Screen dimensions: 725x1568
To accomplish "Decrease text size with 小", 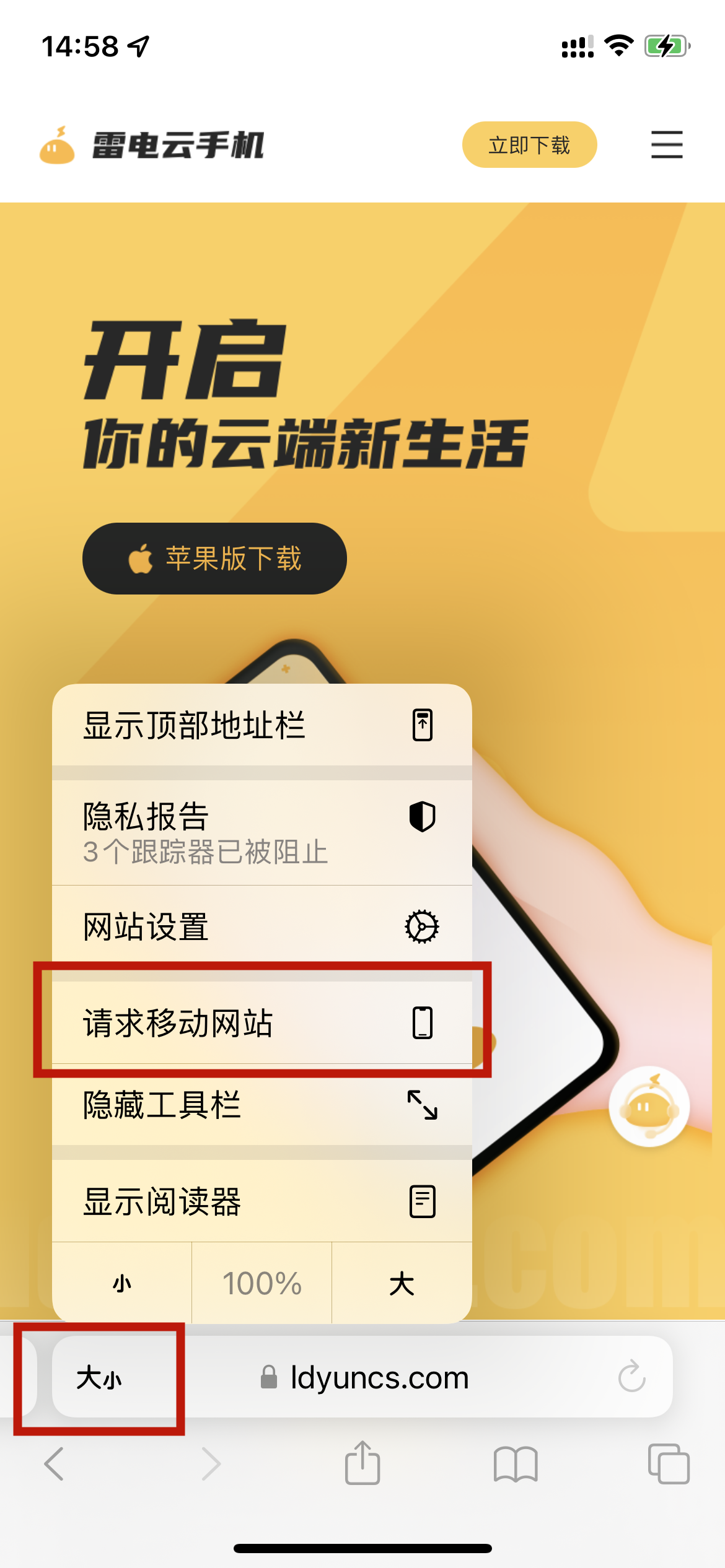I will click(122, 1283).
